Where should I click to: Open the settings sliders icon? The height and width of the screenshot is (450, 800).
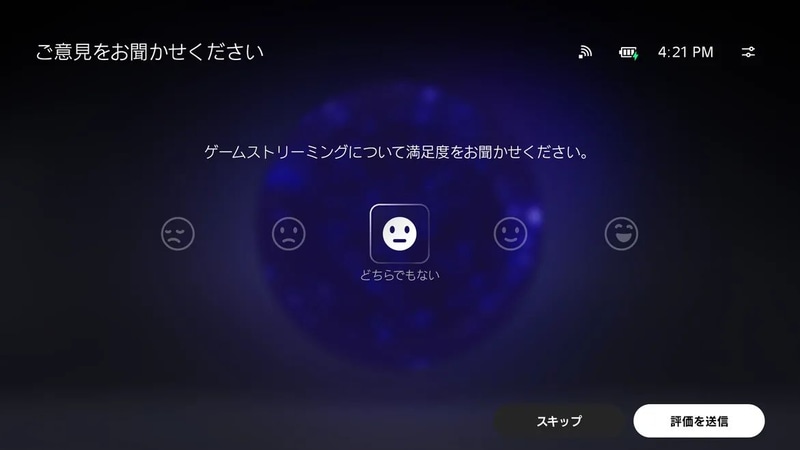(748, 52)
